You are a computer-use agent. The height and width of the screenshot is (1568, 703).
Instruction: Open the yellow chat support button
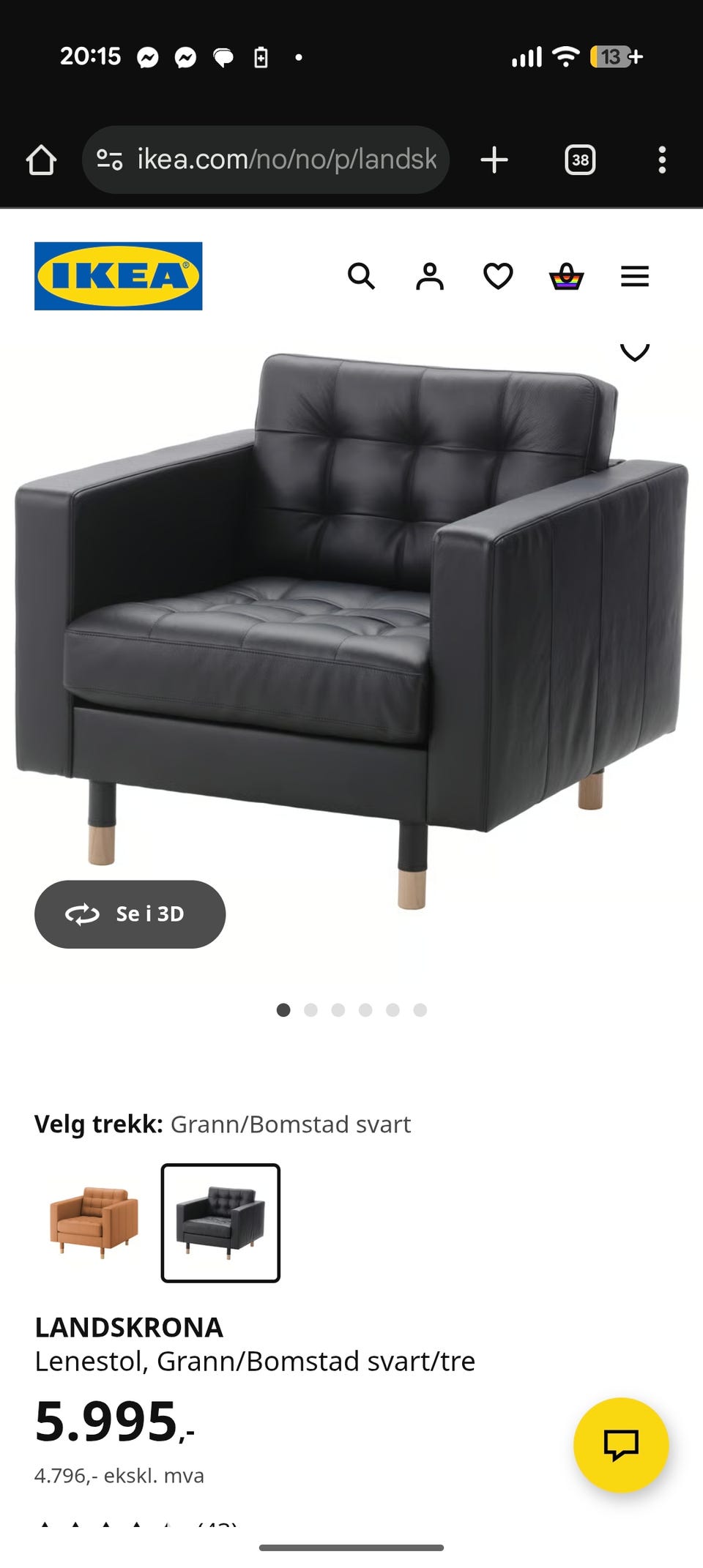click(621, 1445)
